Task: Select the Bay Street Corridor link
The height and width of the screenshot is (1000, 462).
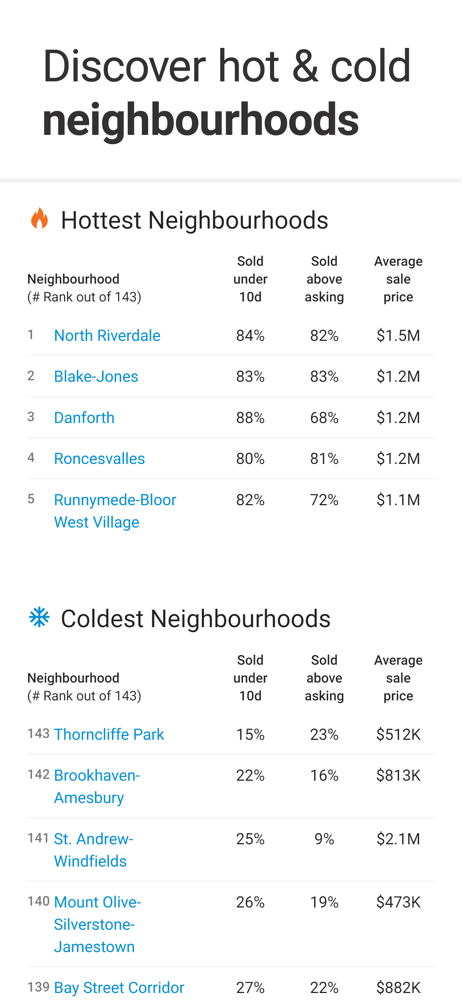Action: (119, 988)
